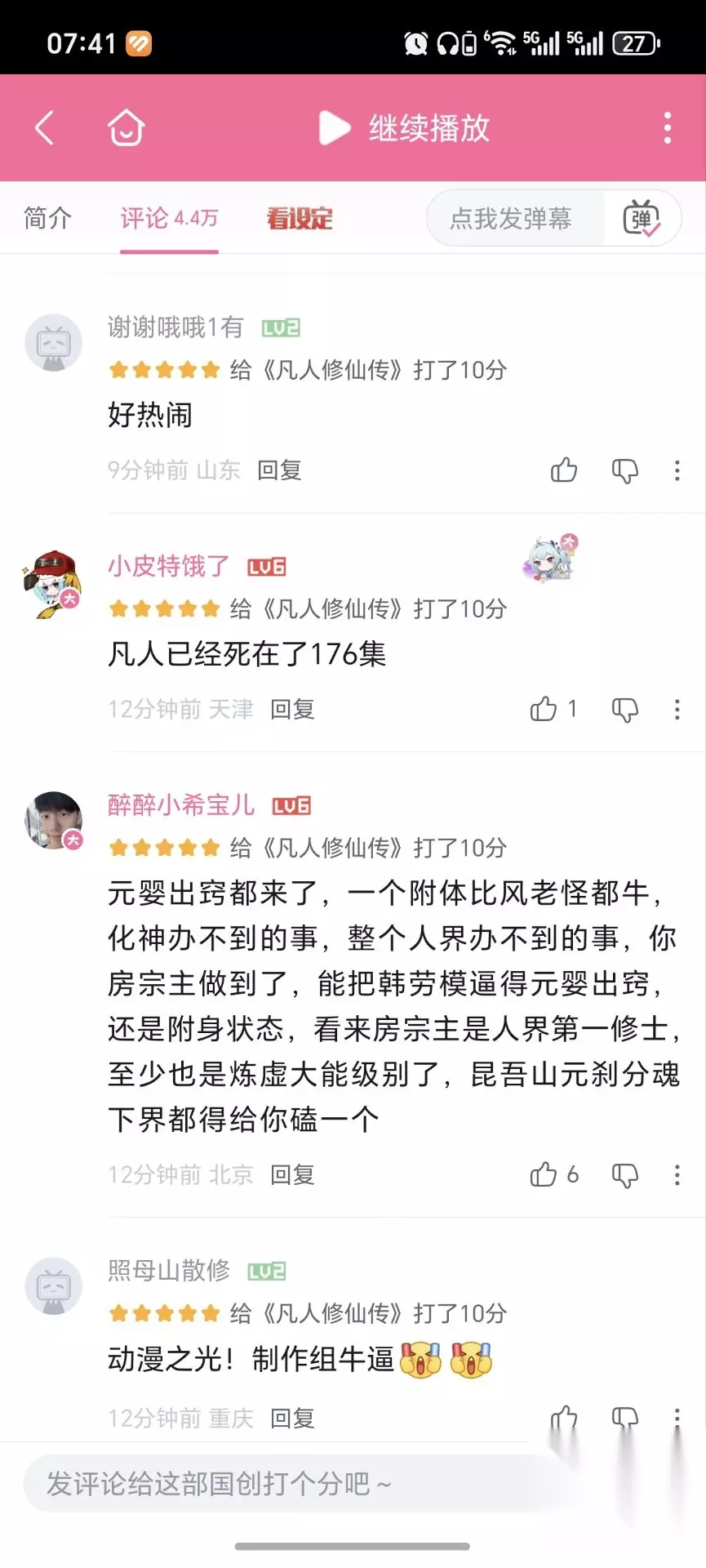Like the comment 好热闹
Viewport: 706px width, 1568px height.
(x=564, y=470)
